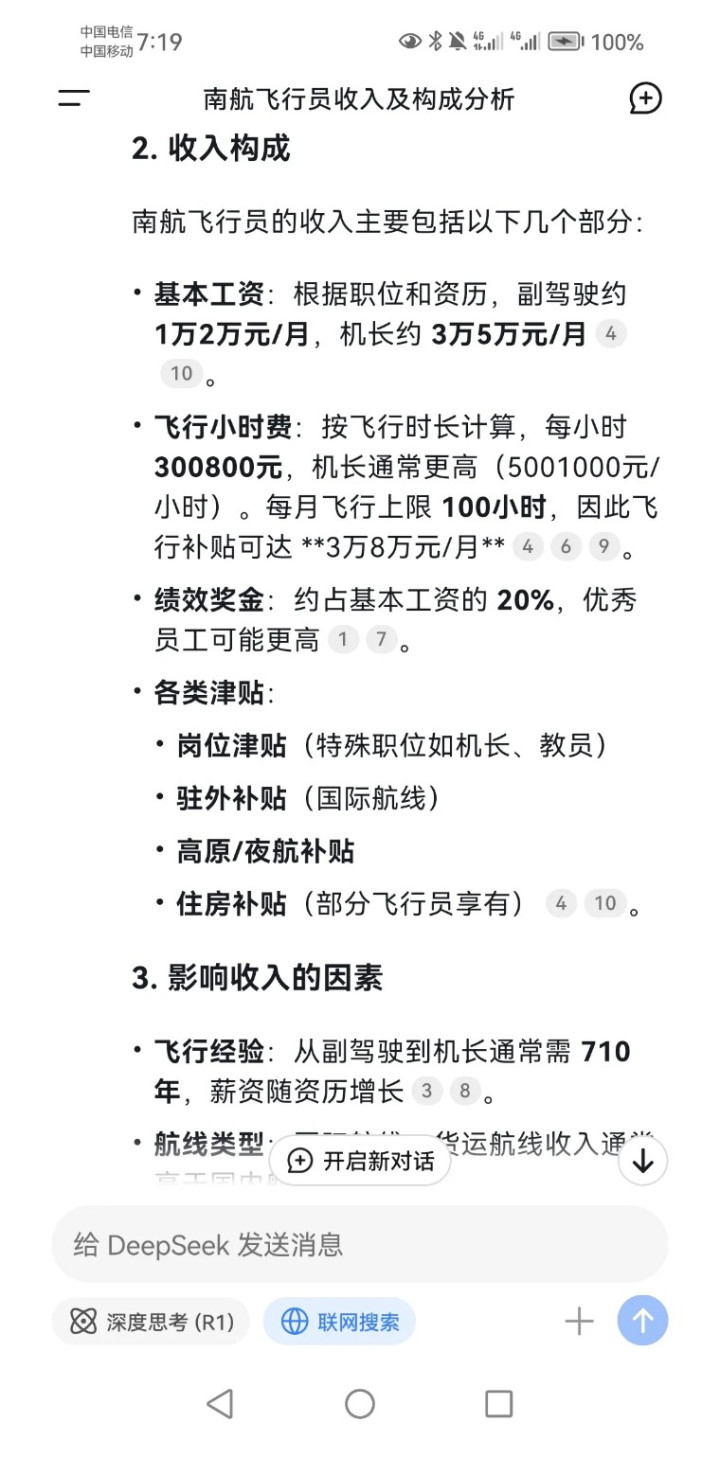Screen dimensions: 720x1458
Task: Tap the 开启新对话 button
Action: (x=360, y=1160)
